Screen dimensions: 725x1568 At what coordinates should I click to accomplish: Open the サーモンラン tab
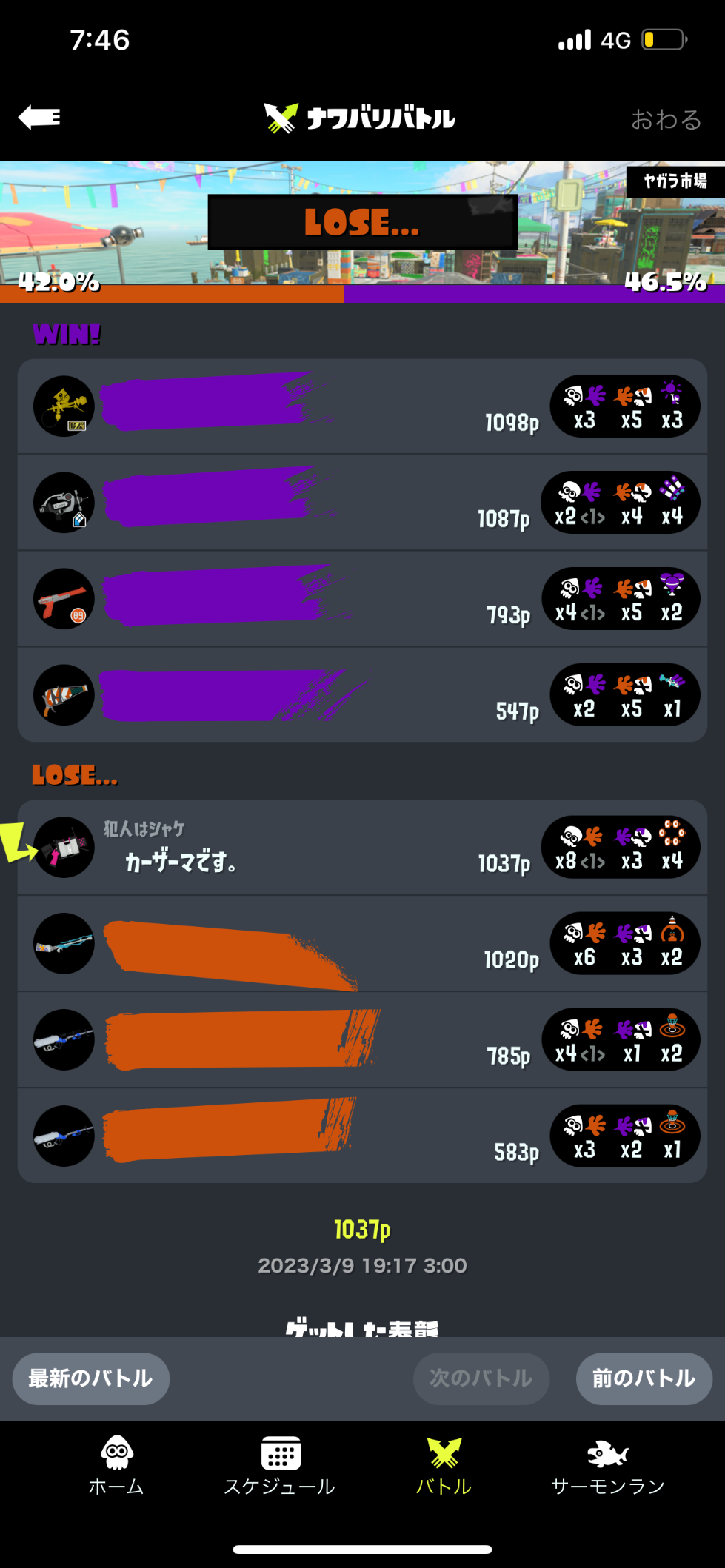(608, 1467)
